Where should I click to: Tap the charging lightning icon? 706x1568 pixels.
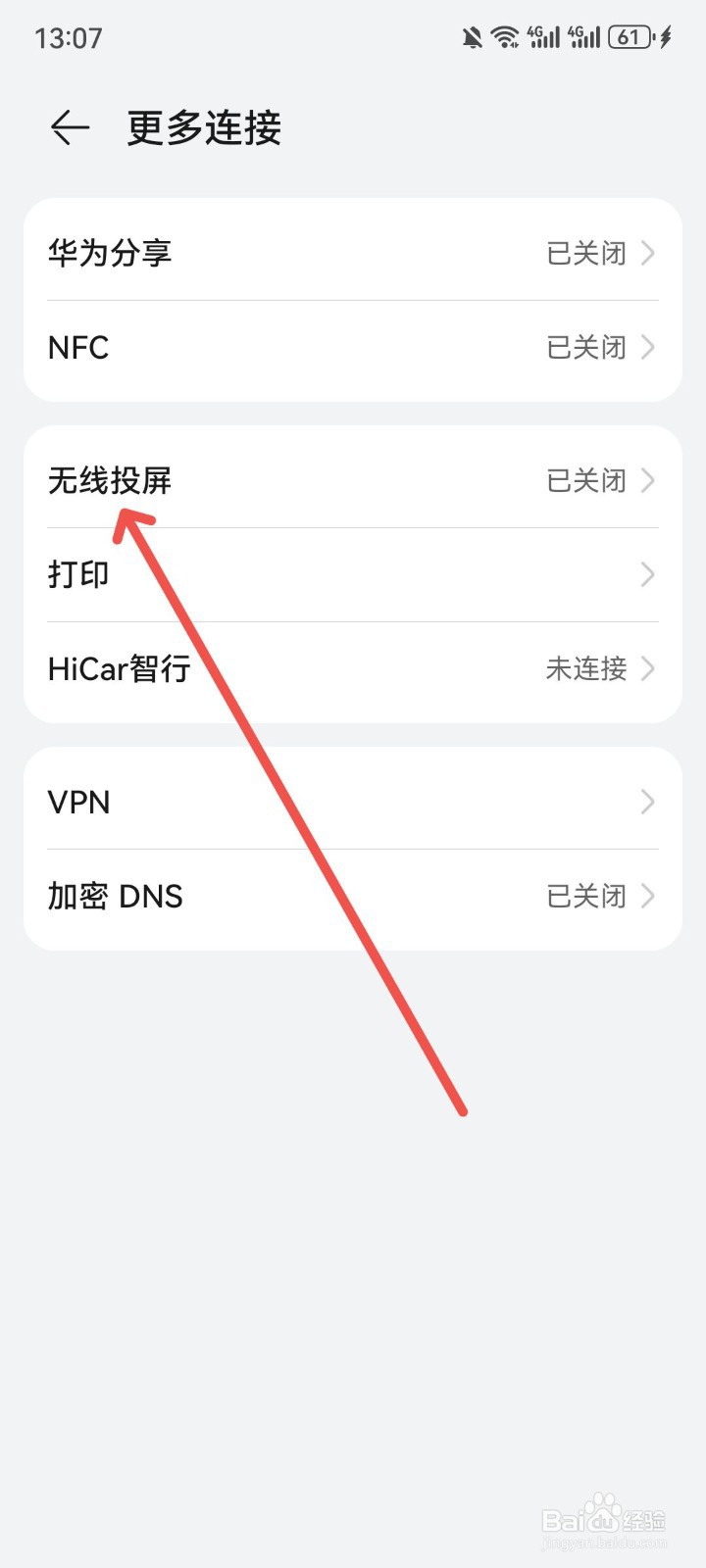tap(663, 36)
